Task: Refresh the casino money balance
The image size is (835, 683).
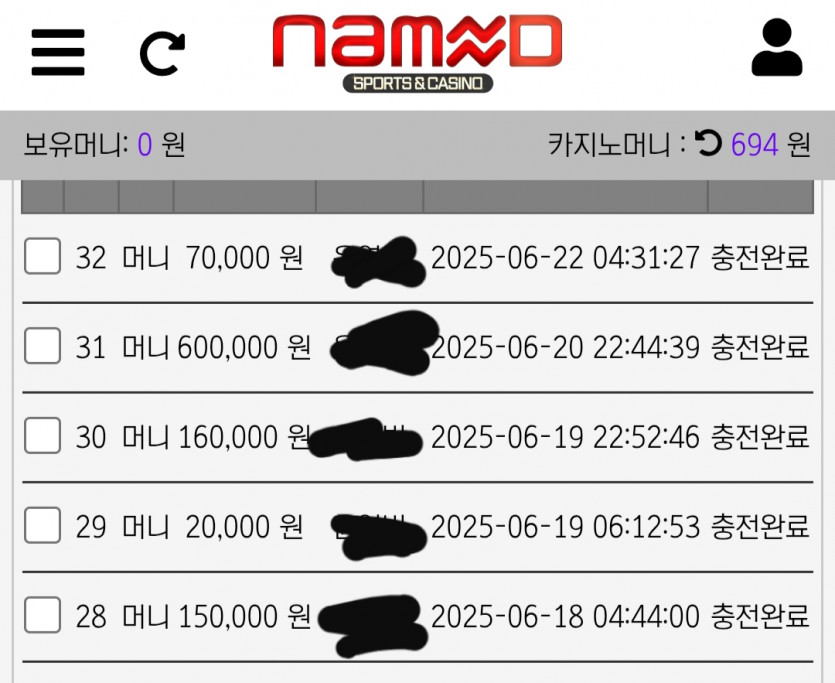Action: pos(708,144)
